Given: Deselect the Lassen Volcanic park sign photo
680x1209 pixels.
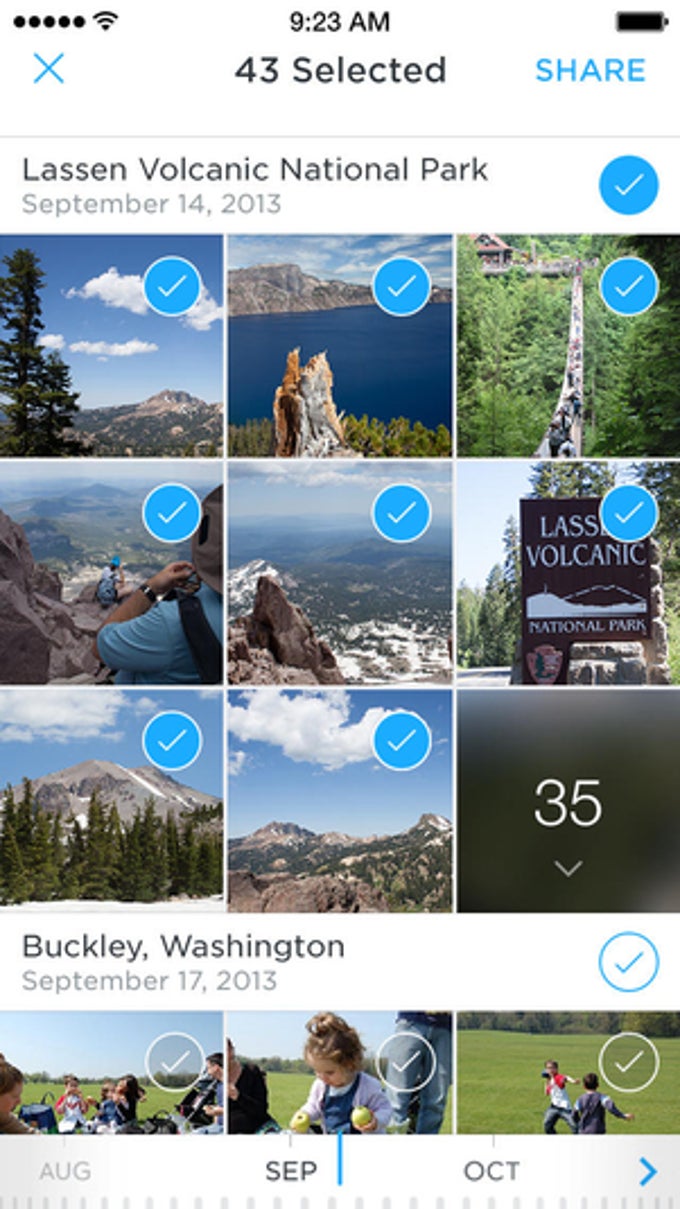Looking at the screenshot, I should 628,513.
